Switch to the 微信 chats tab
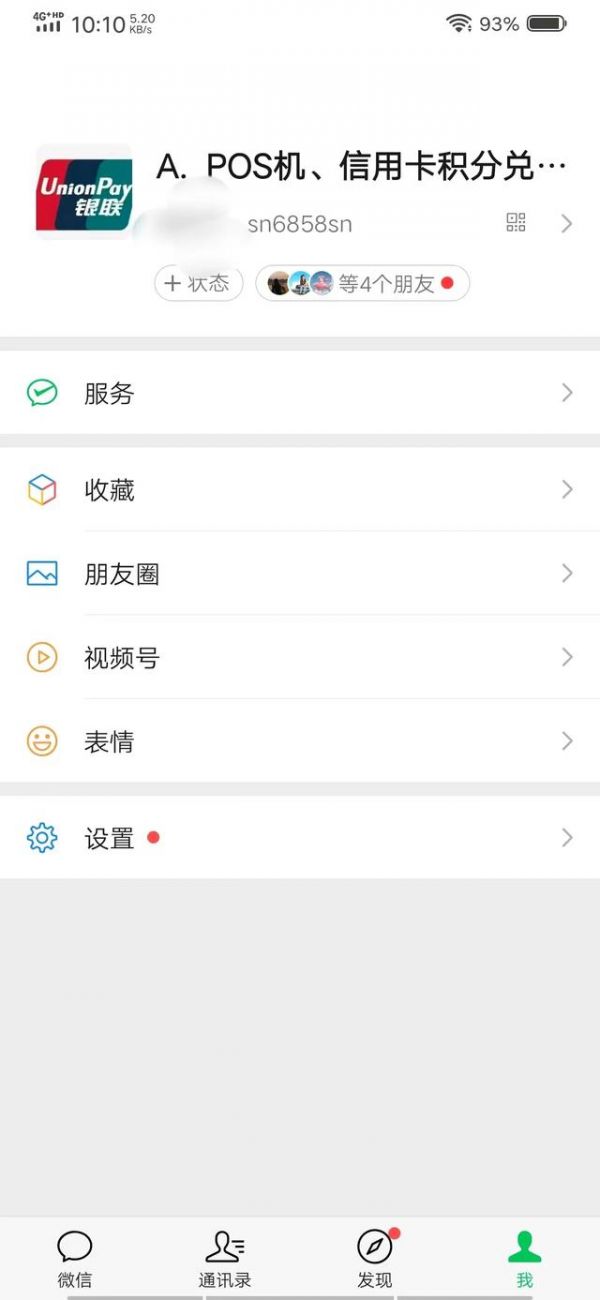This screenshot has height=1300, width=600. point(75,1258)
